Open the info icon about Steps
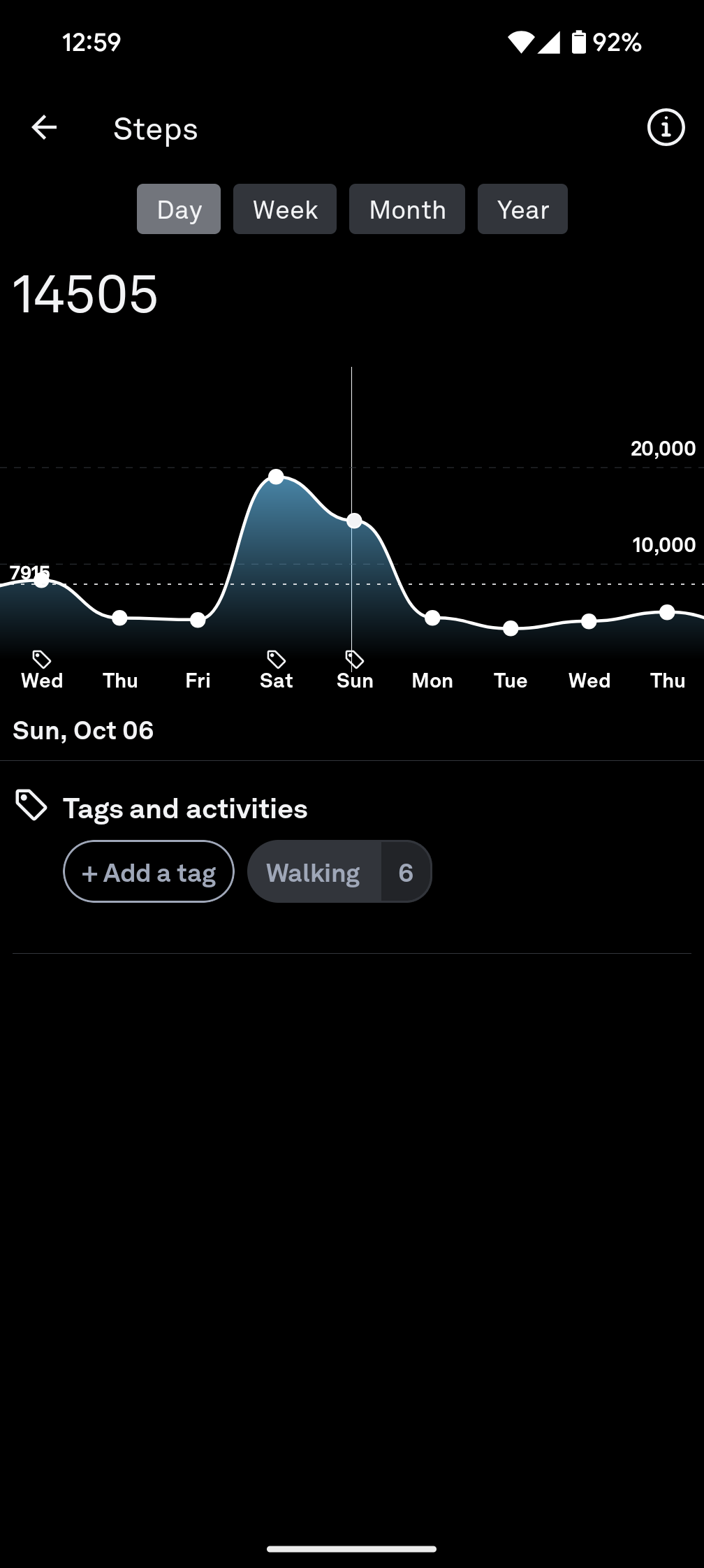 pyautogui.click(x=666, y=128)
